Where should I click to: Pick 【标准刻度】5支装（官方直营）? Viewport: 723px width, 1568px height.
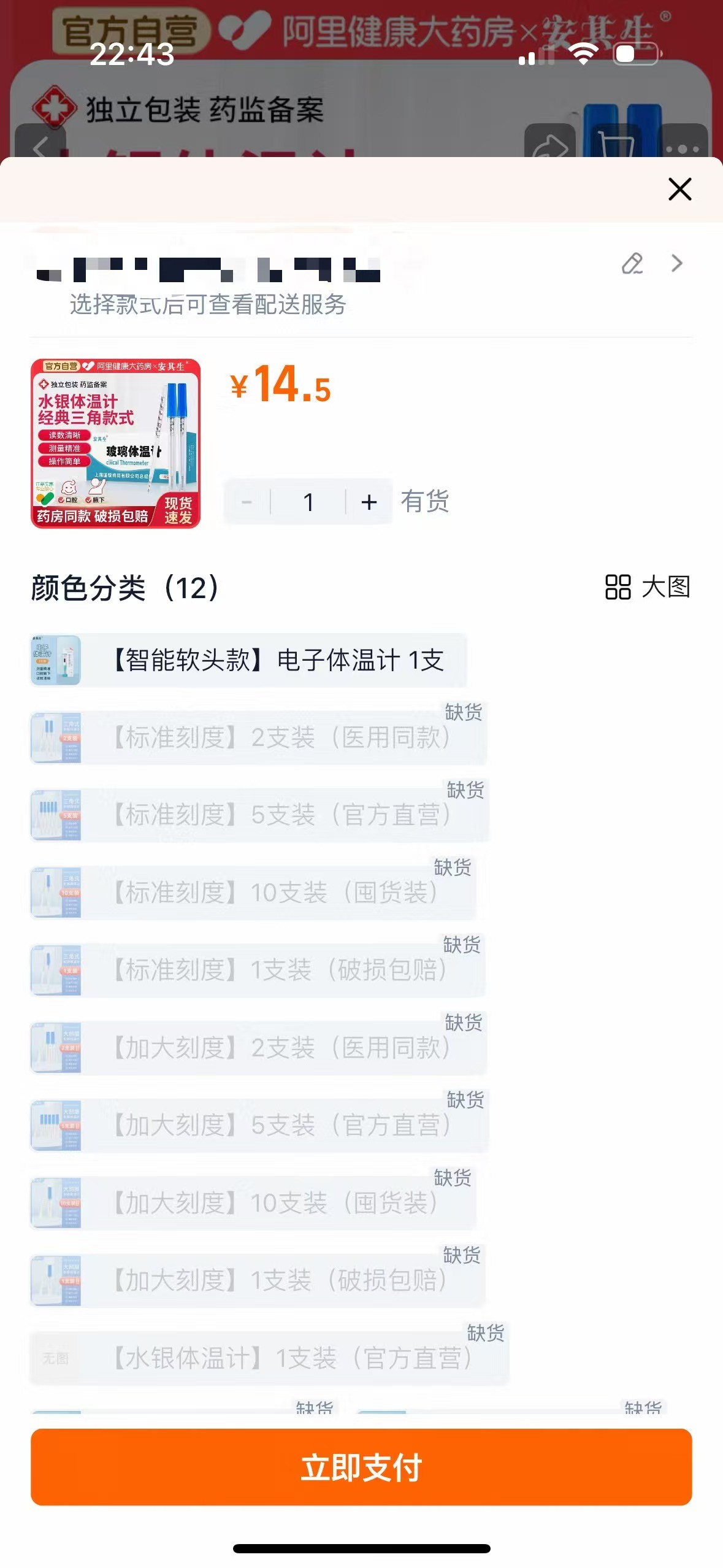tap(258, 815)
